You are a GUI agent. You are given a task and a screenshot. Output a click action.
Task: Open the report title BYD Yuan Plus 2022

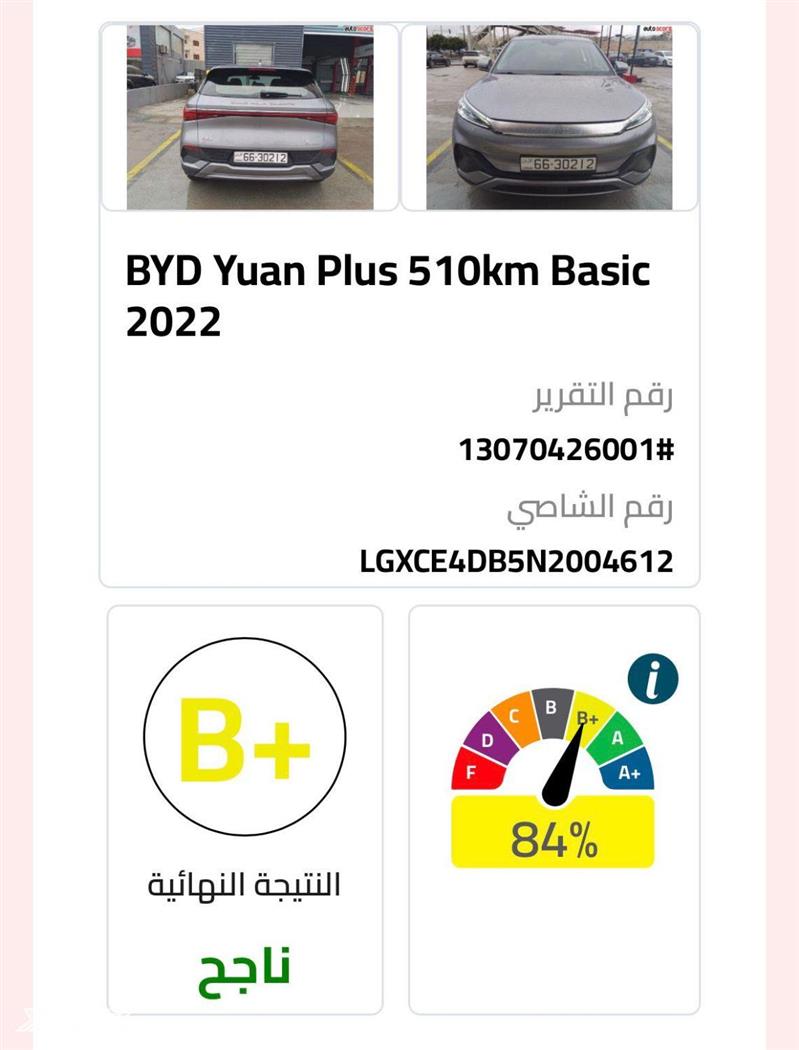[x=387, y=293]
